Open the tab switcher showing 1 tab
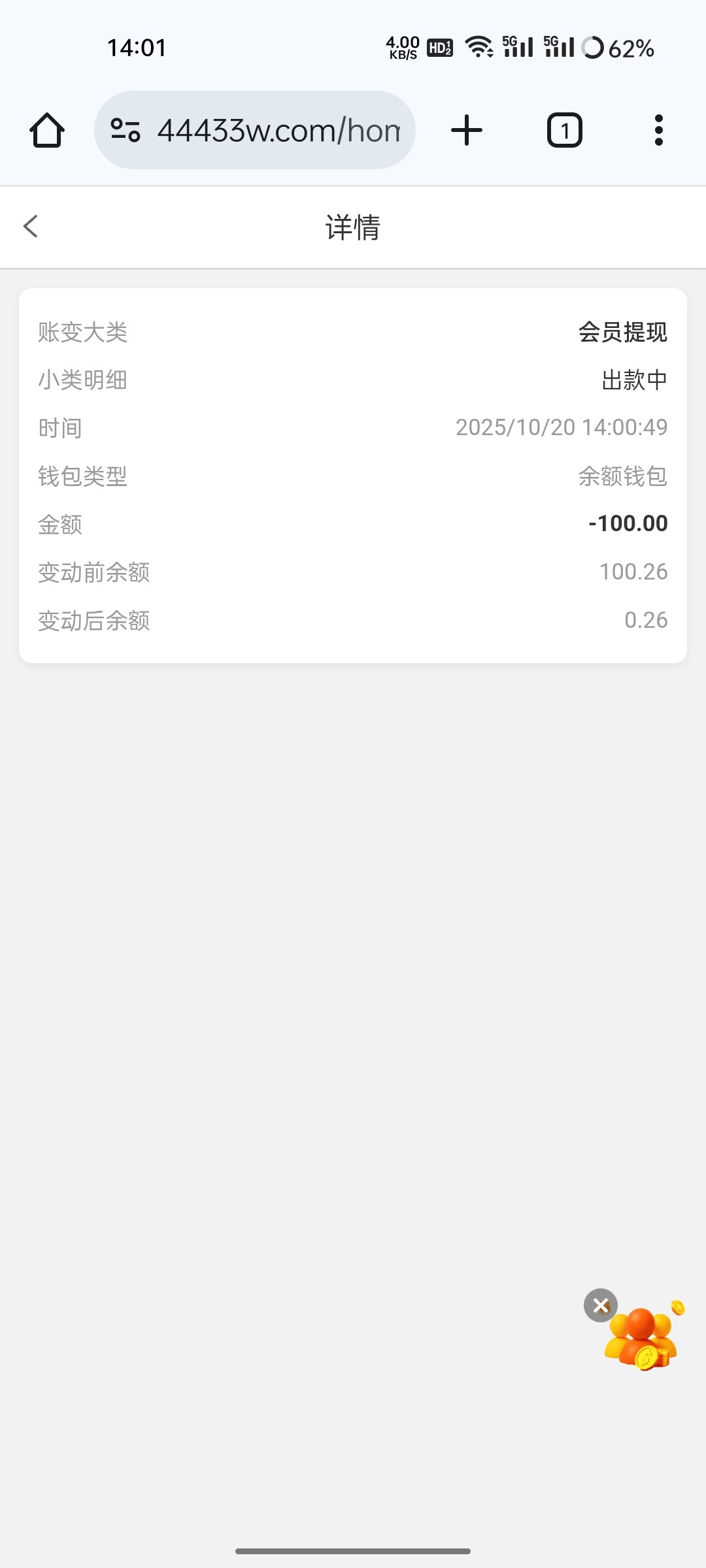 563,129
